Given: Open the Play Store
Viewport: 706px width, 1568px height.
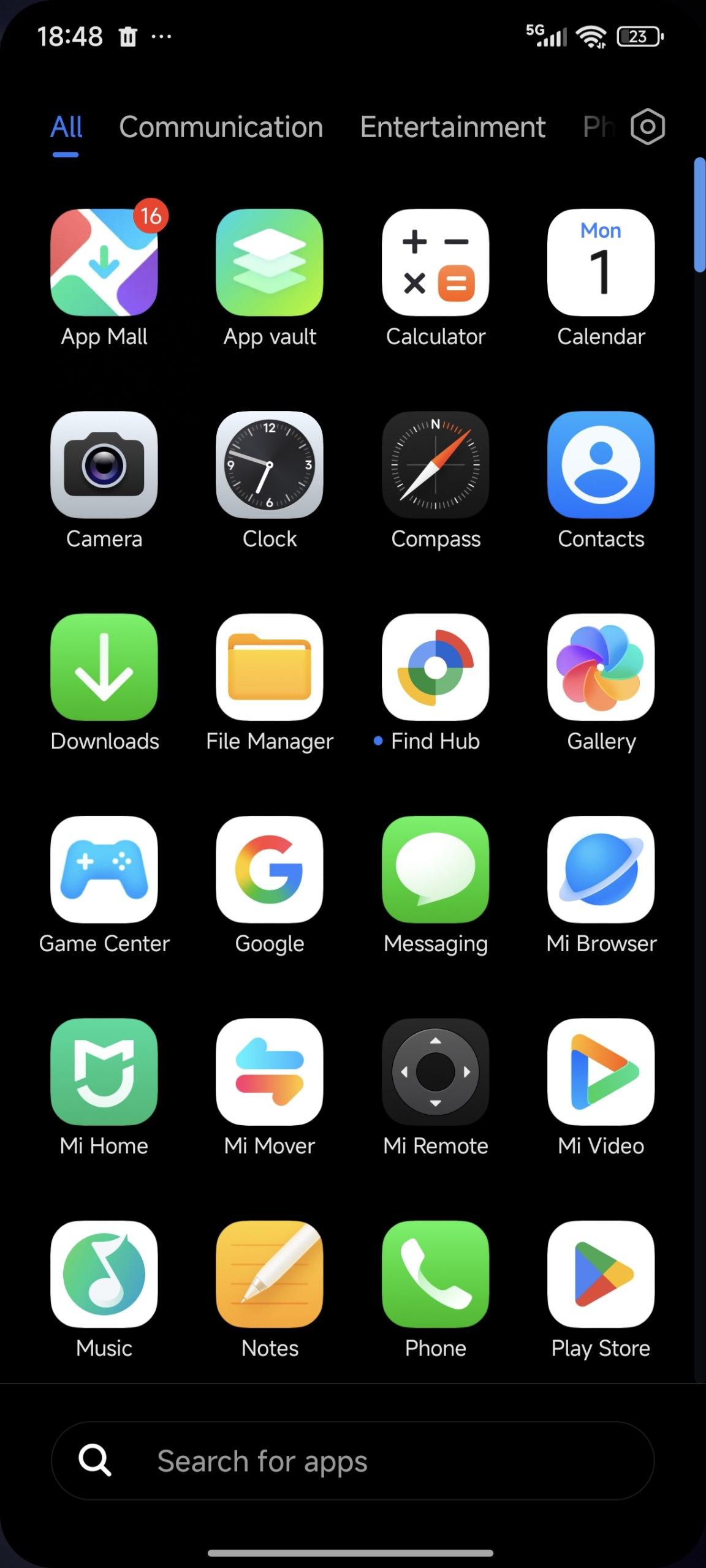Looking at the screenshot, I should (x=601, y=1274).
